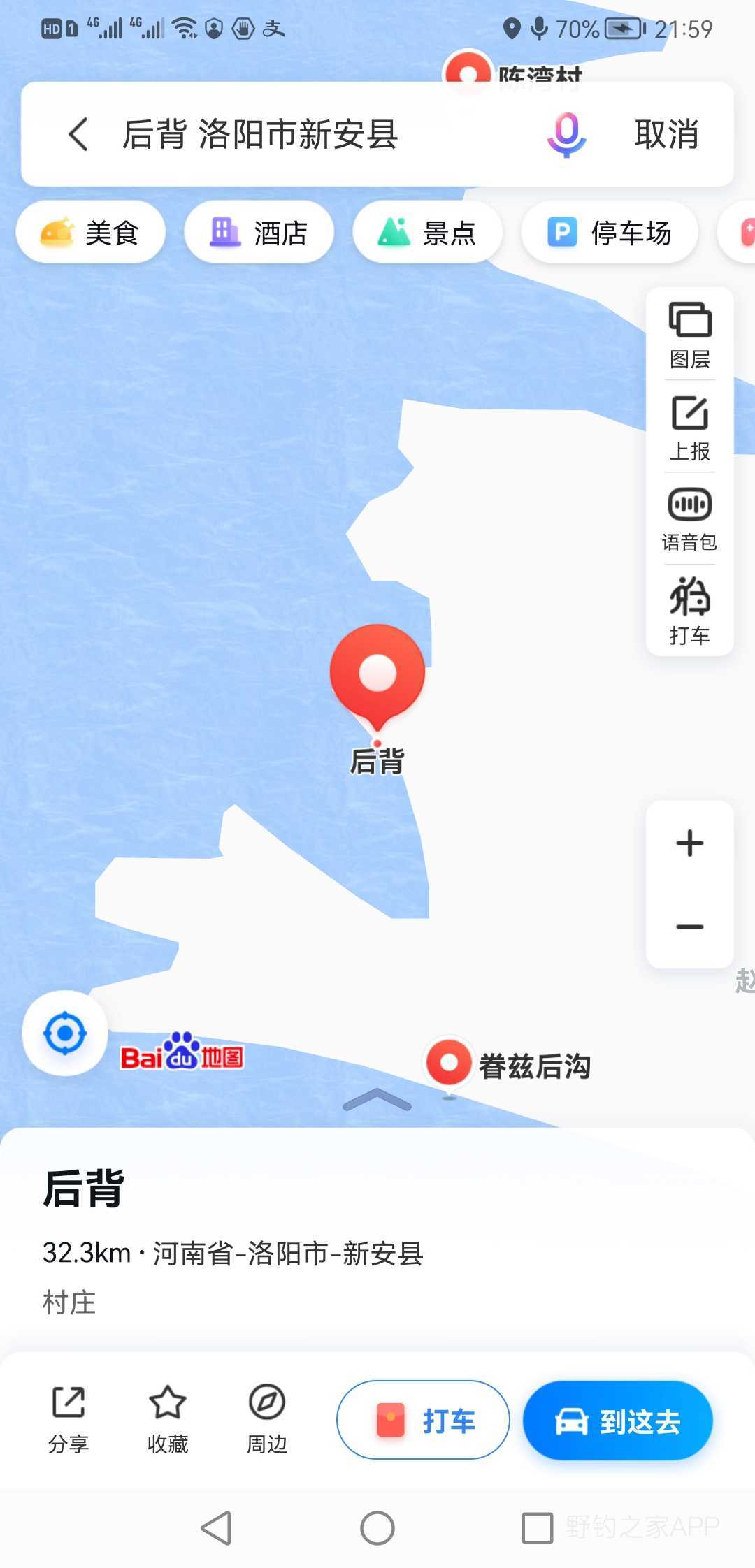755x1568 pixels.
Task: Edit the search text 后背 洛阳市新安县
Action: point(260,134)
